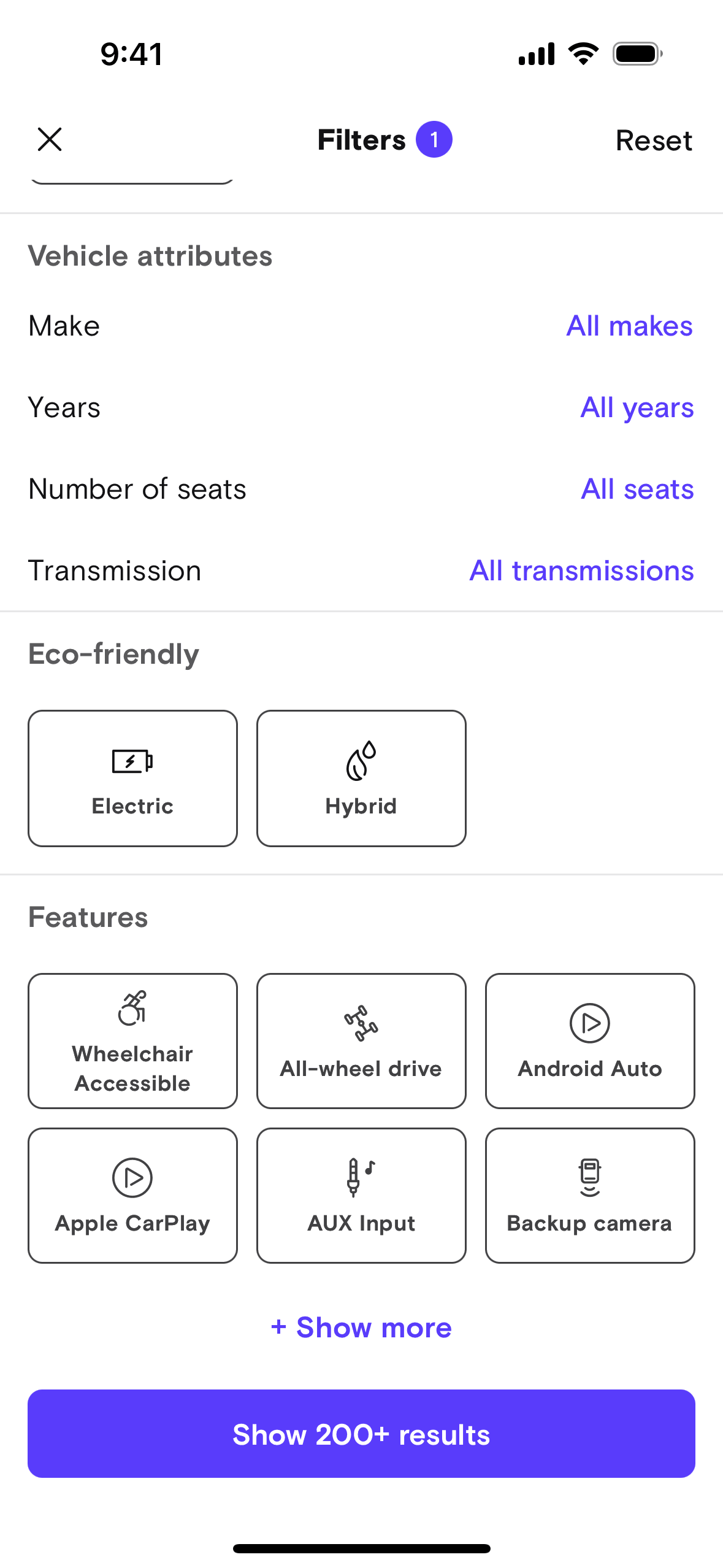Choose the Apple CarPlay feature
Image resolution: width=723 pixels, height=1568 pixels.
pyautogui.click(x=132, y=1195)
